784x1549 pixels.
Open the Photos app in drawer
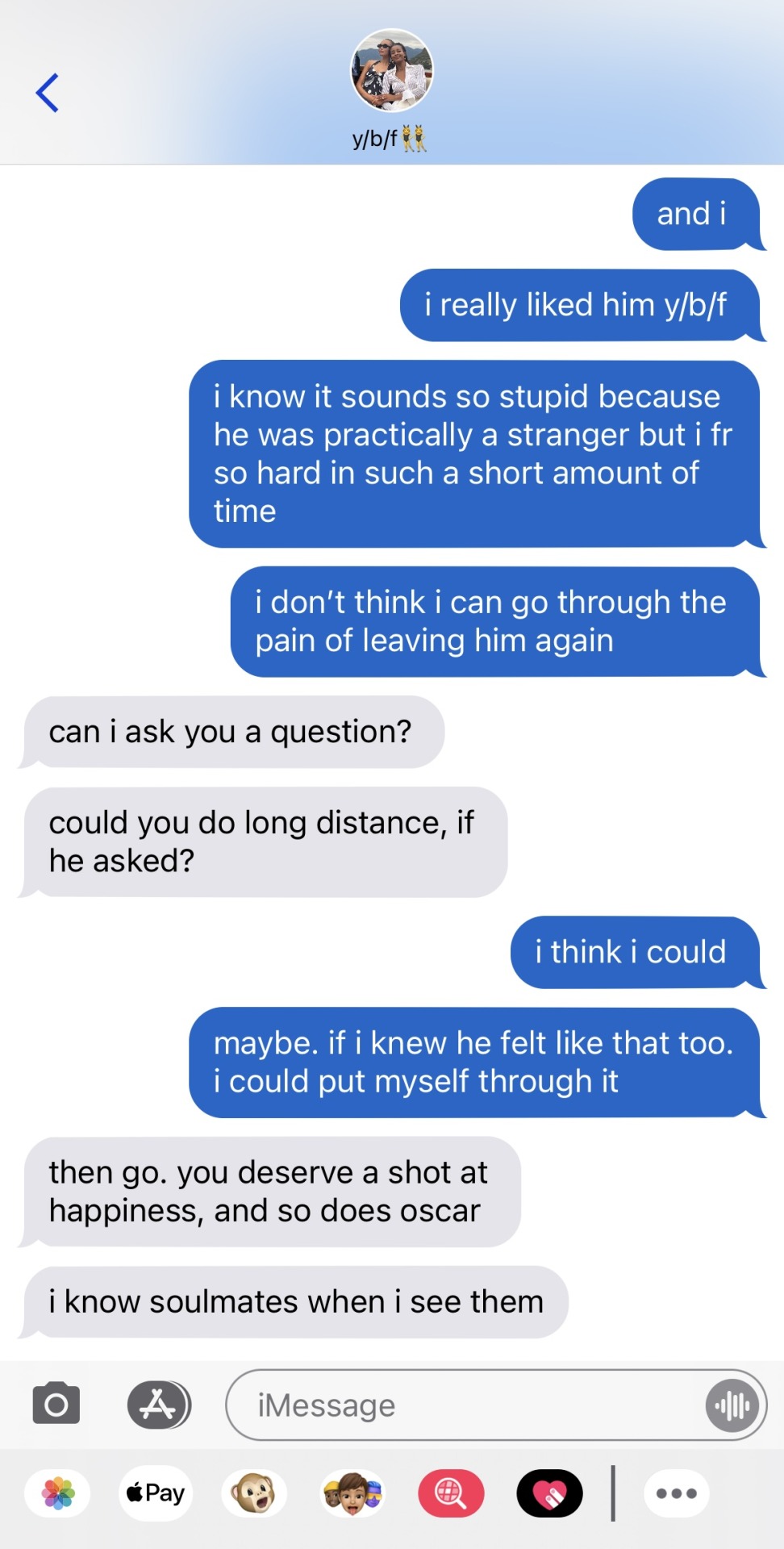(x=57, y=1493)
